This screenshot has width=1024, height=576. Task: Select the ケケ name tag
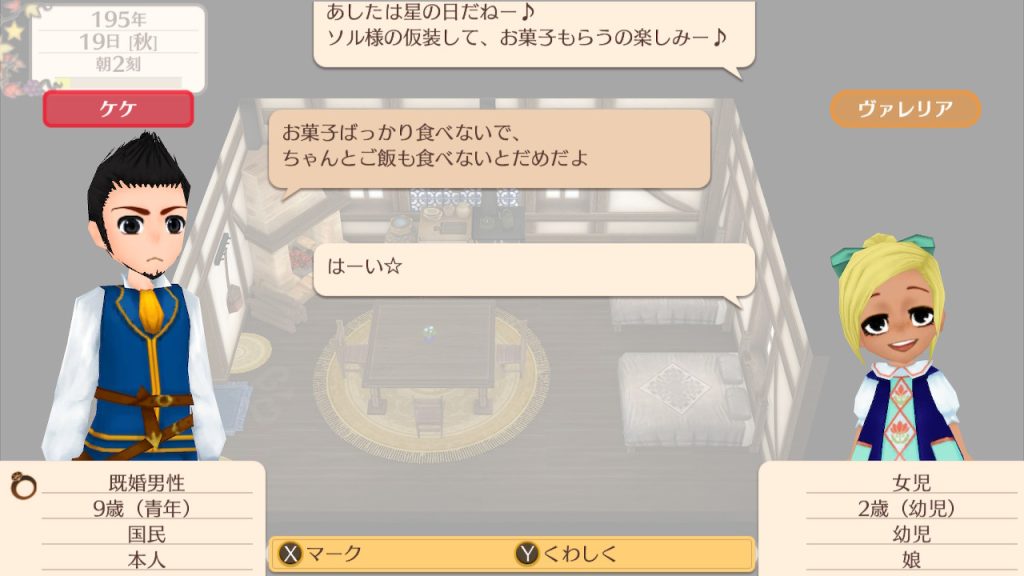[x=118, y=109]
